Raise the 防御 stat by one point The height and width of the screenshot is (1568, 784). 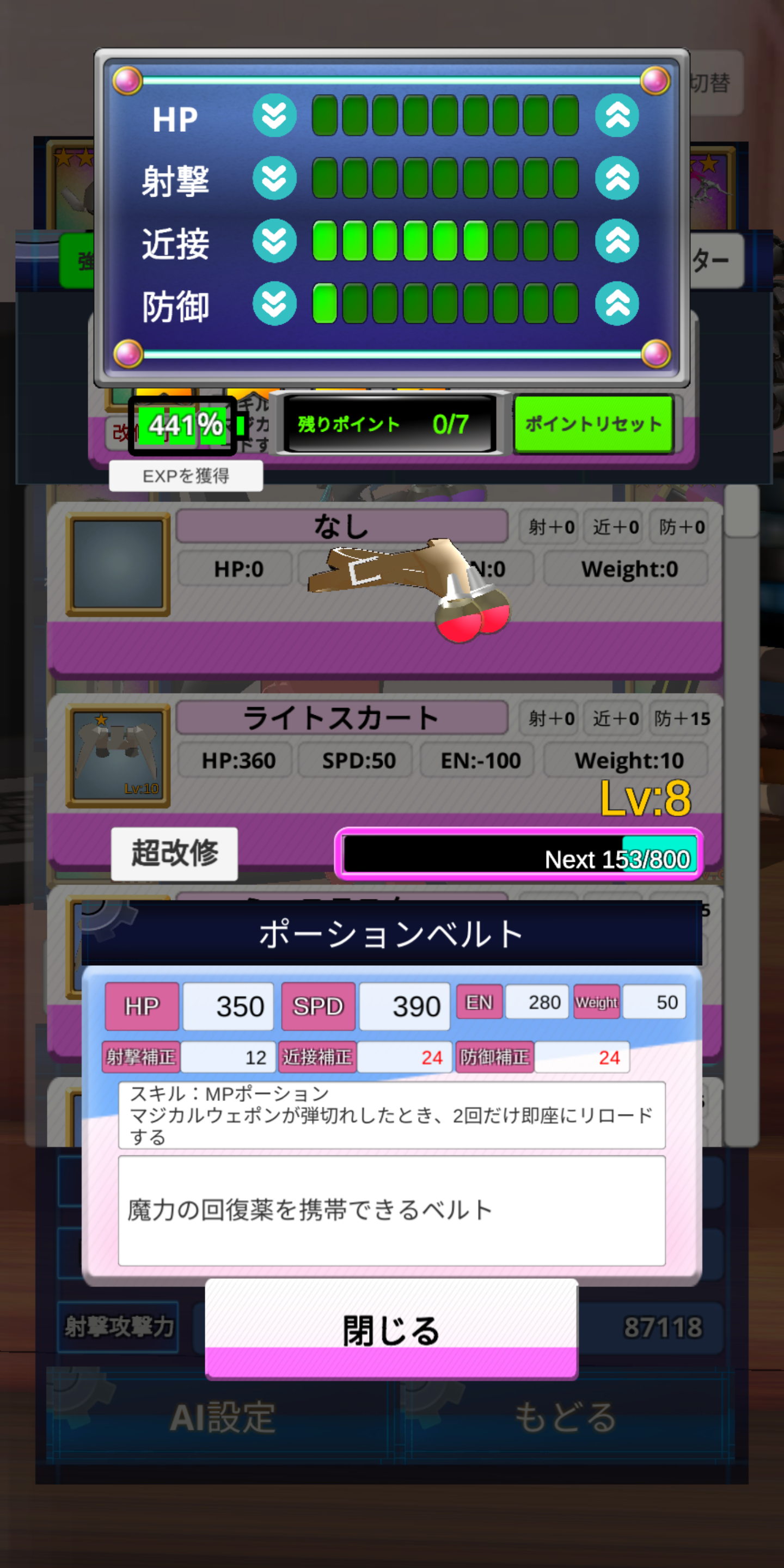pyautogui.click(x=617, y=304)
